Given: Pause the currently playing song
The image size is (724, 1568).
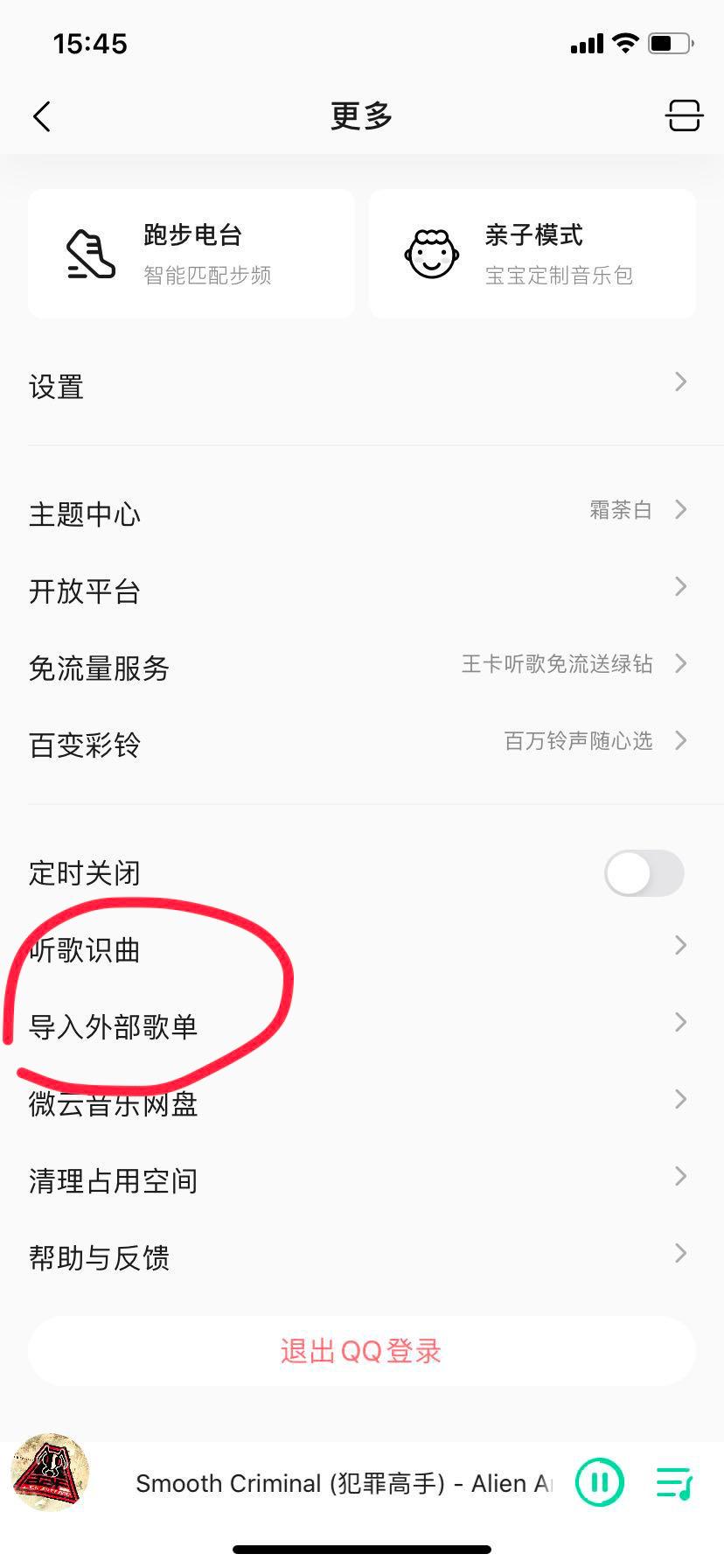Looking at the screenshot, I should pyautogui.click(x=599, y=1481).
